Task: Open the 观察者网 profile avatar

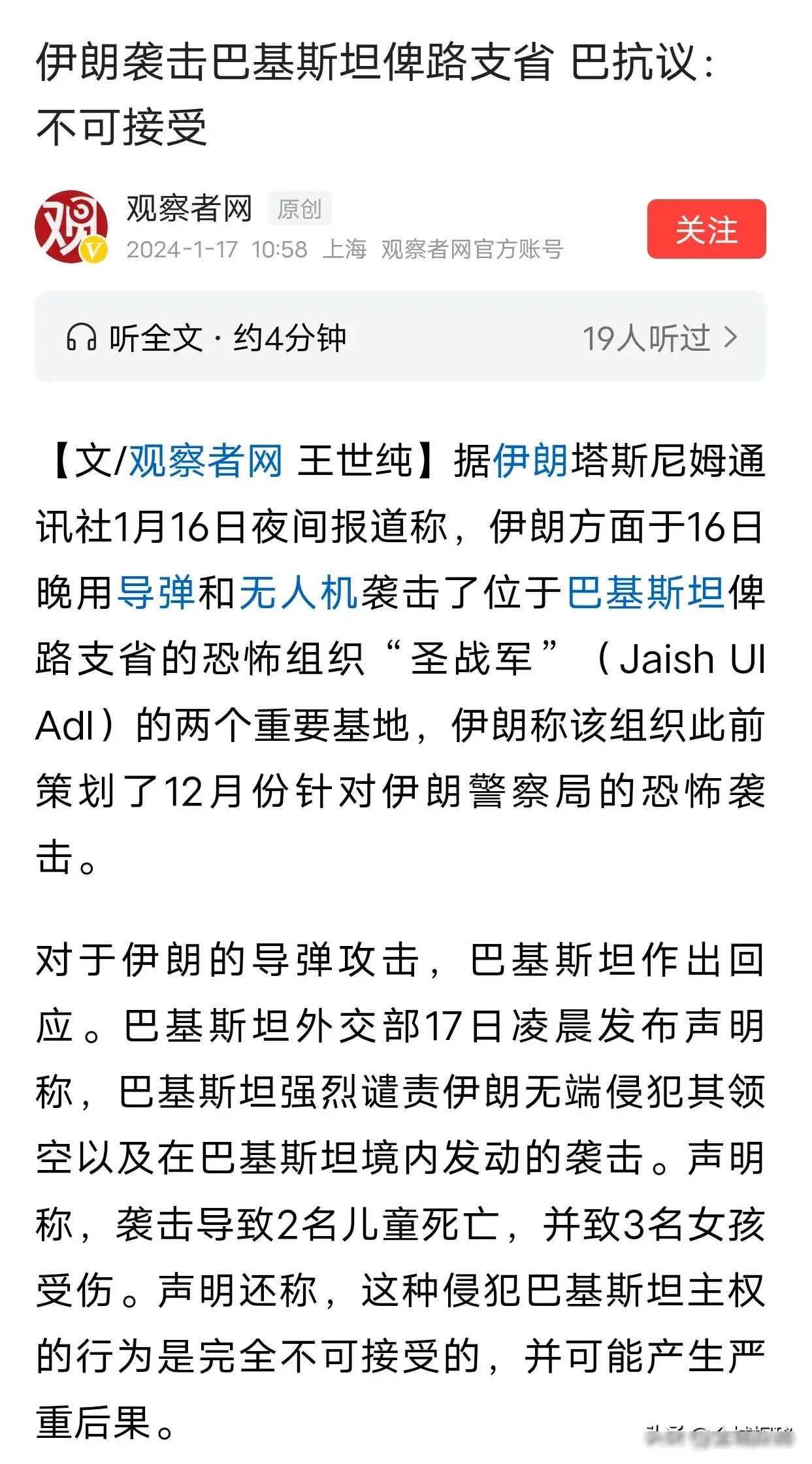Action: (x=71, y=226)
